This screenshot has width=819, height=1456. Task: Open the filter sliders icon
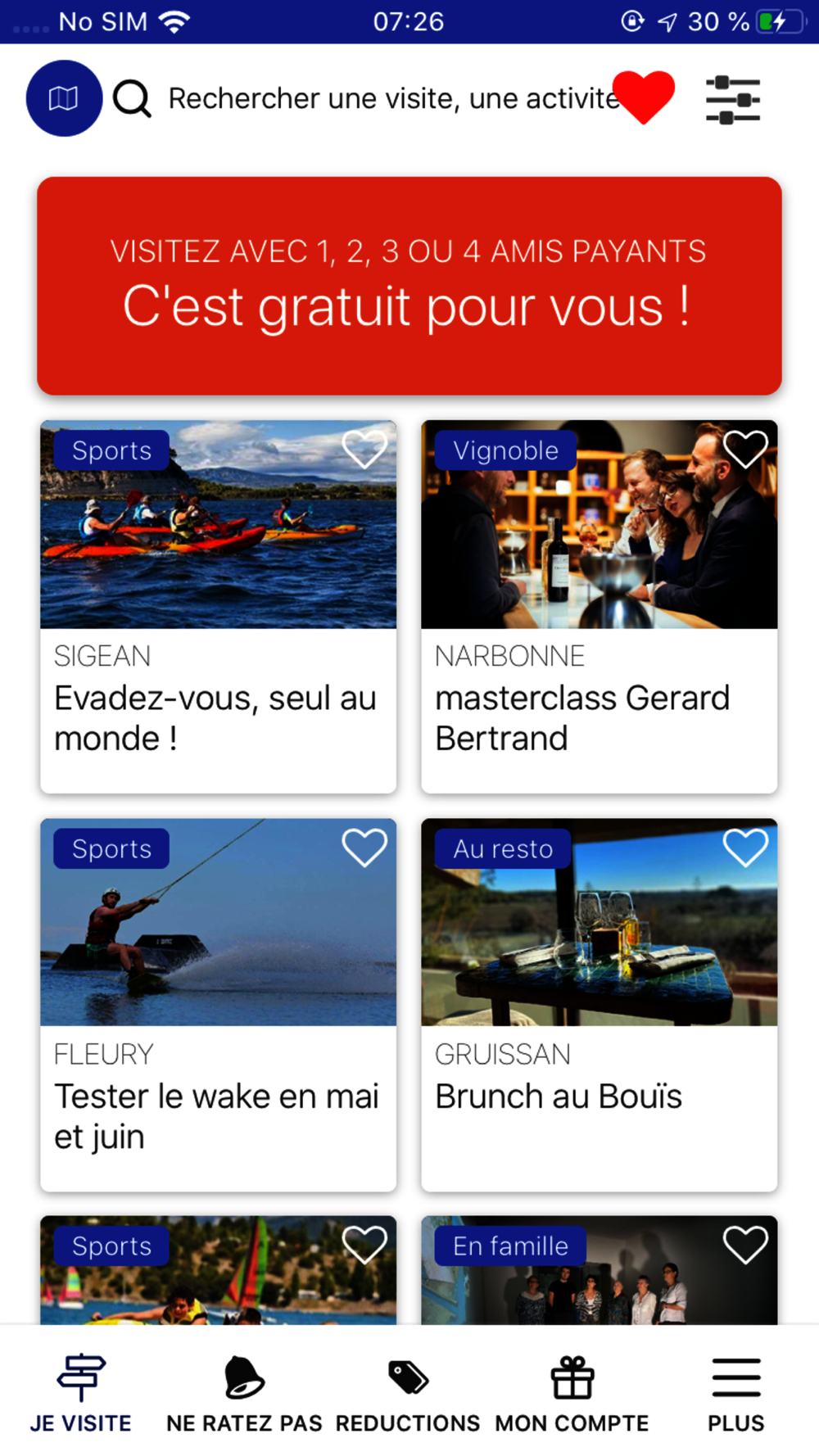[733, 99]
